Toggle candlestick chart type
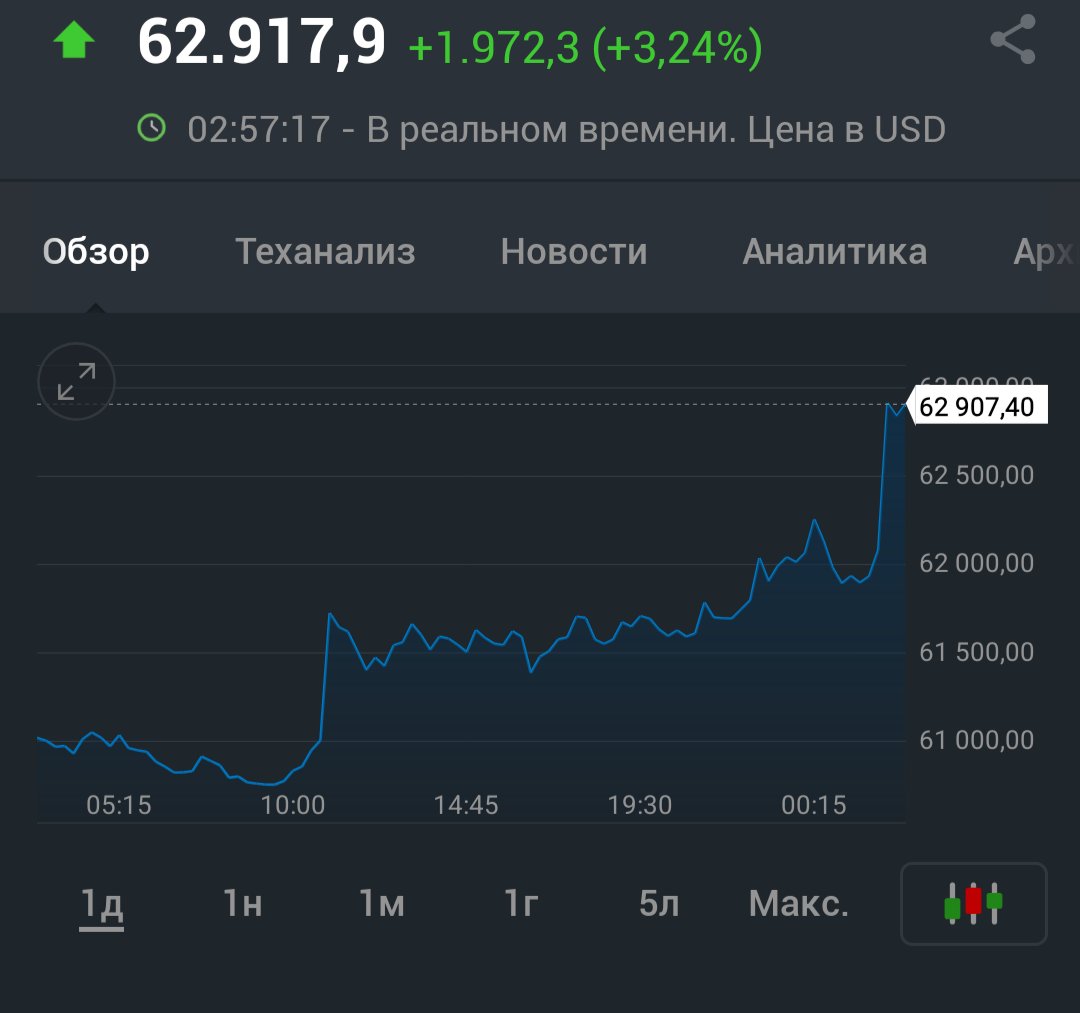 [x=973, y=903]
